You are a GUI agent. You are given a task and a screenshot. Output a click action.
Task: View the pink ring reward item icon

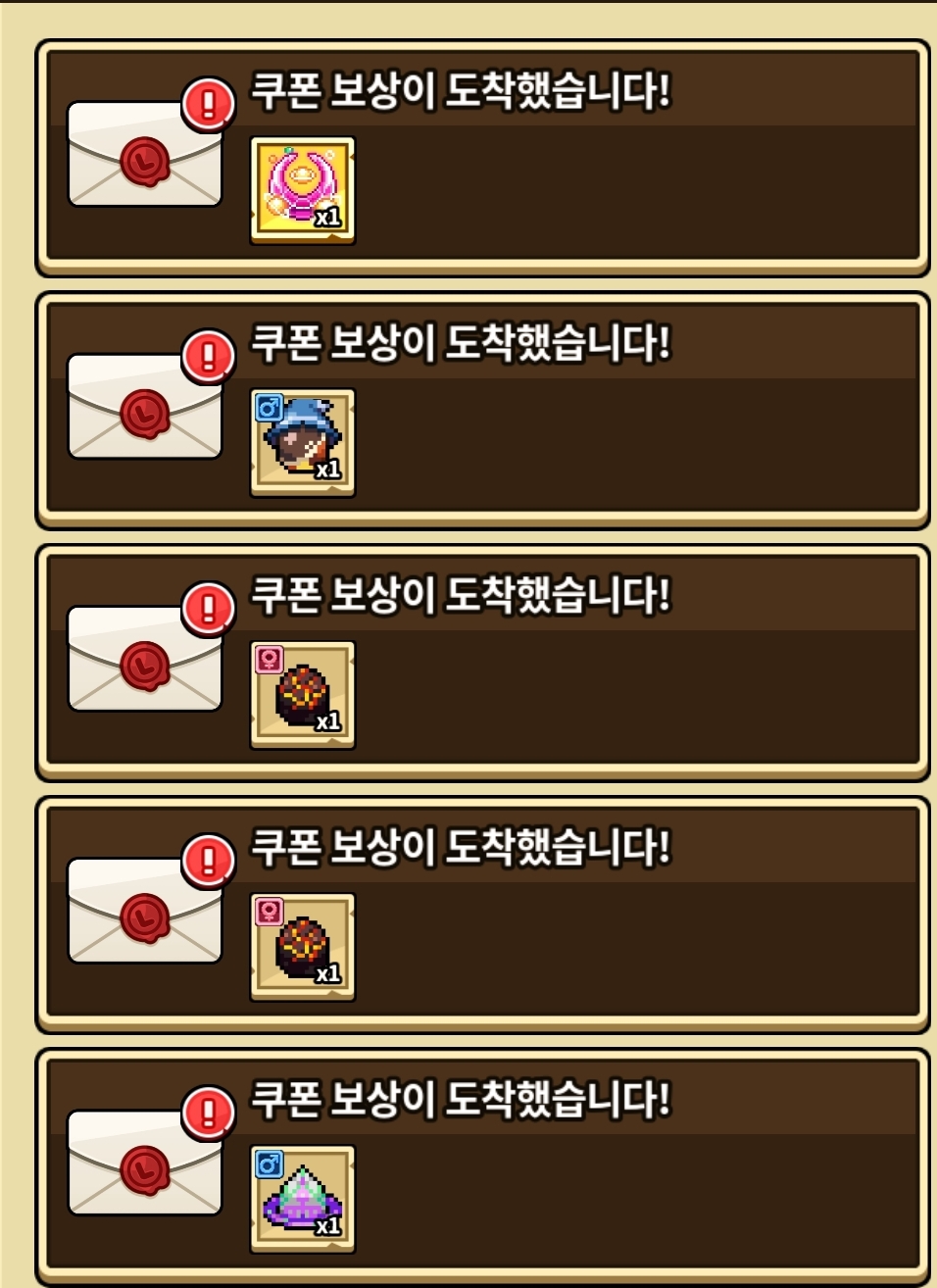[302, 189]
